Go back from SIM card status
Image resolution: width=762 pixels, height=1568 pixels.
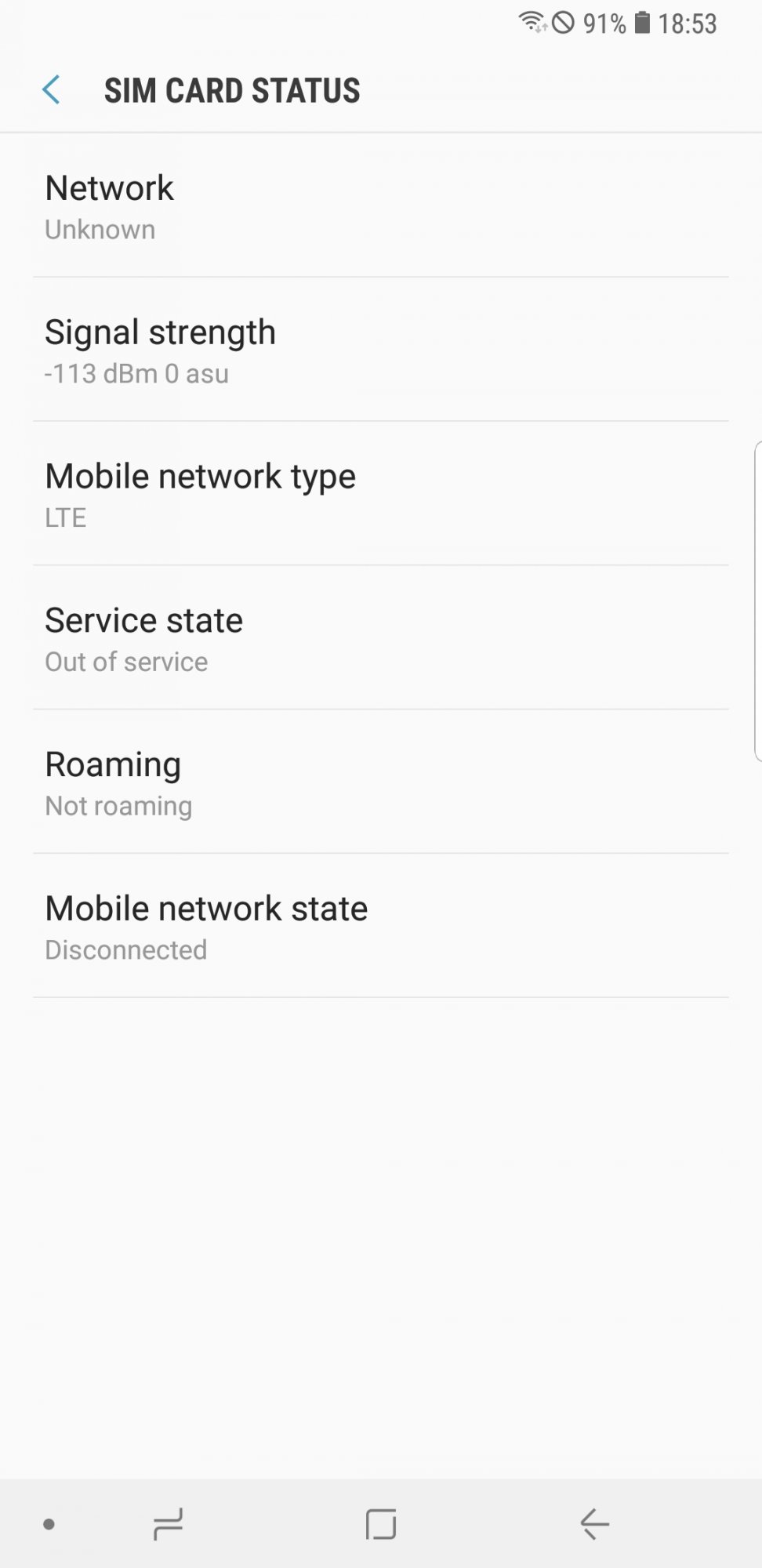[51, 90]
